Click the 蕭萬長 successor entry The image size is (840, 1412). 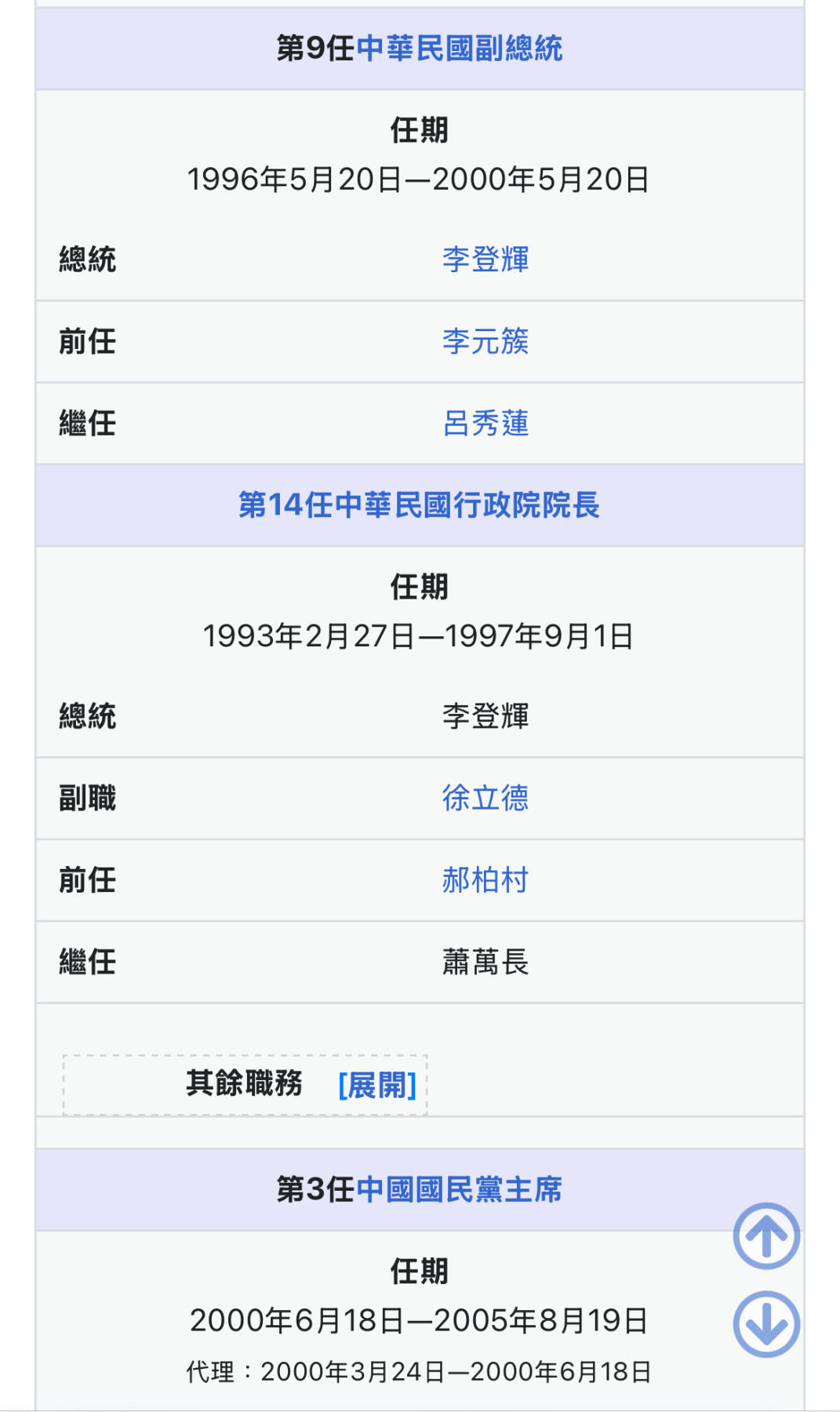point(485,962)
